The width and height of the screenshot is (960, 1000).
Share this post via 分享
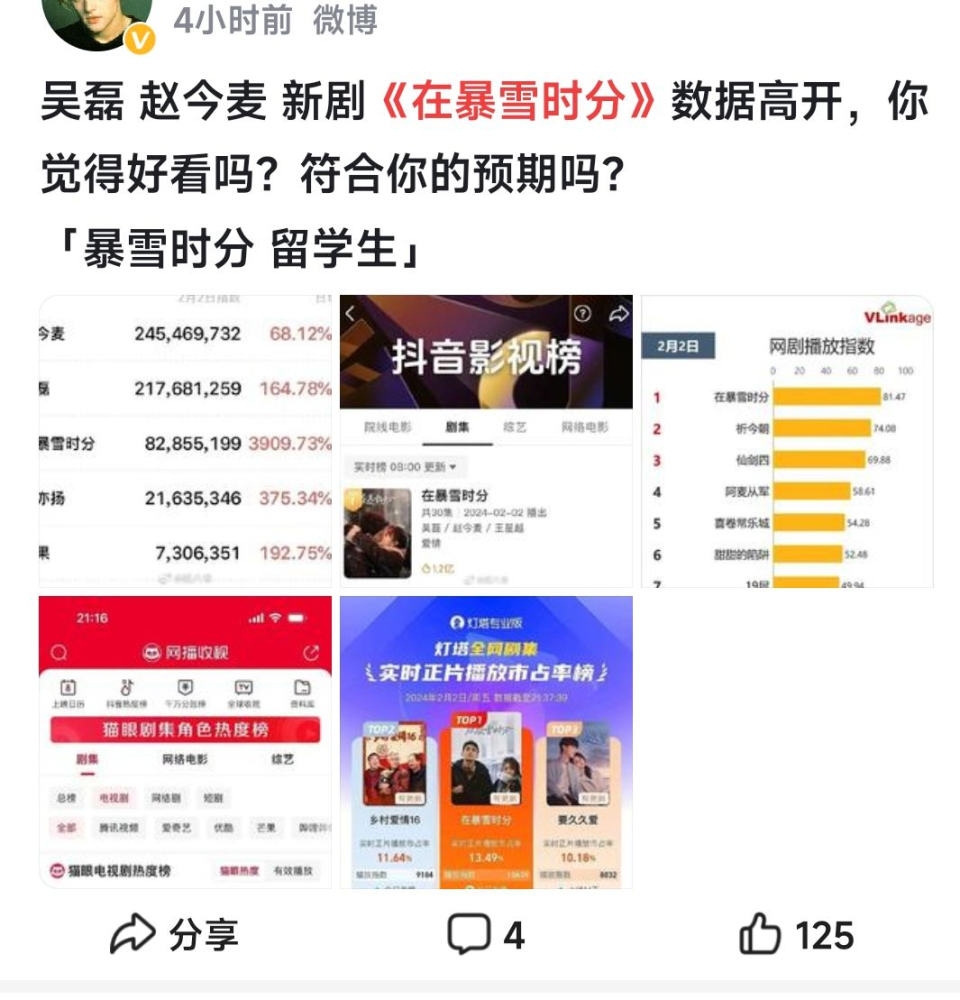click(x=174, y=935)
